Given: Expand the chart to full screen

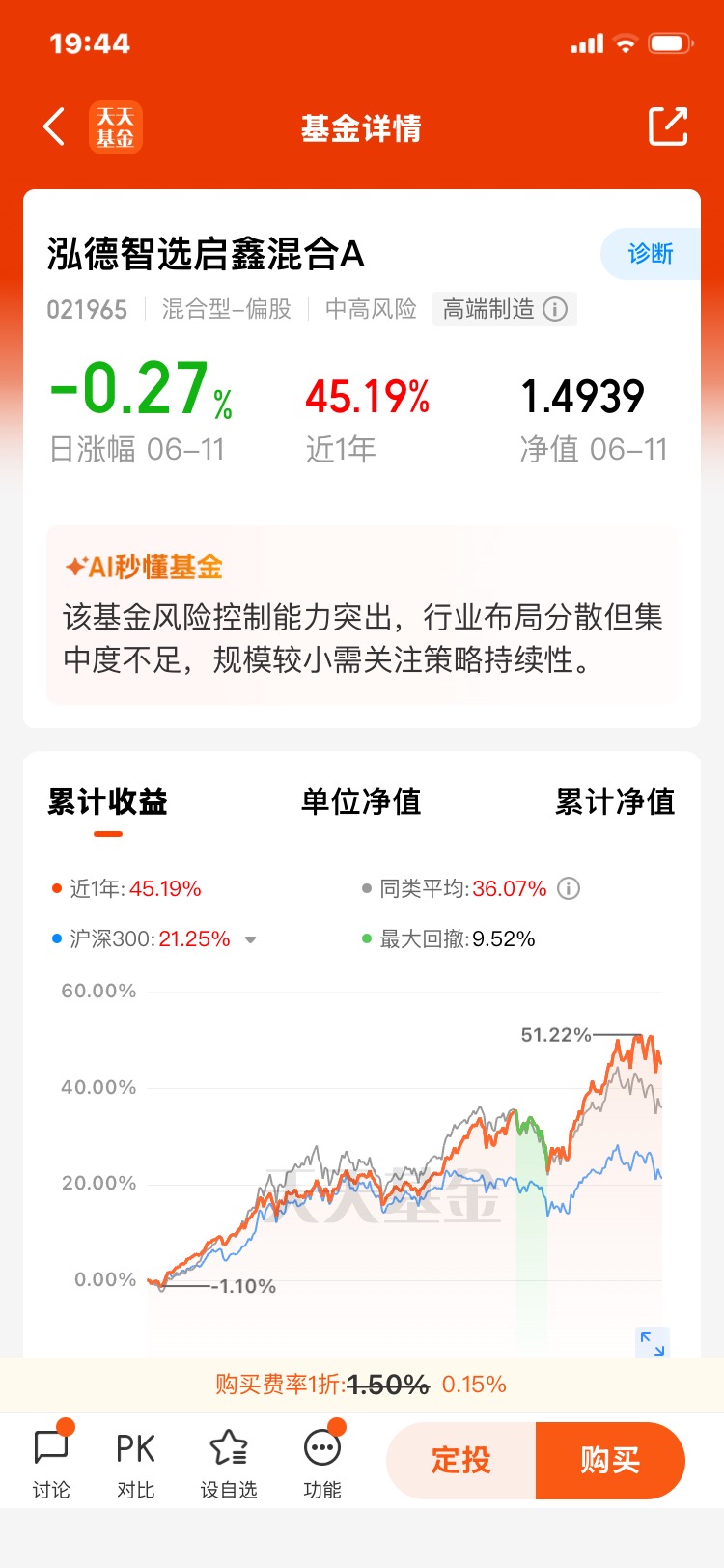Looking at the screenshot, I should click(653, 1343).
